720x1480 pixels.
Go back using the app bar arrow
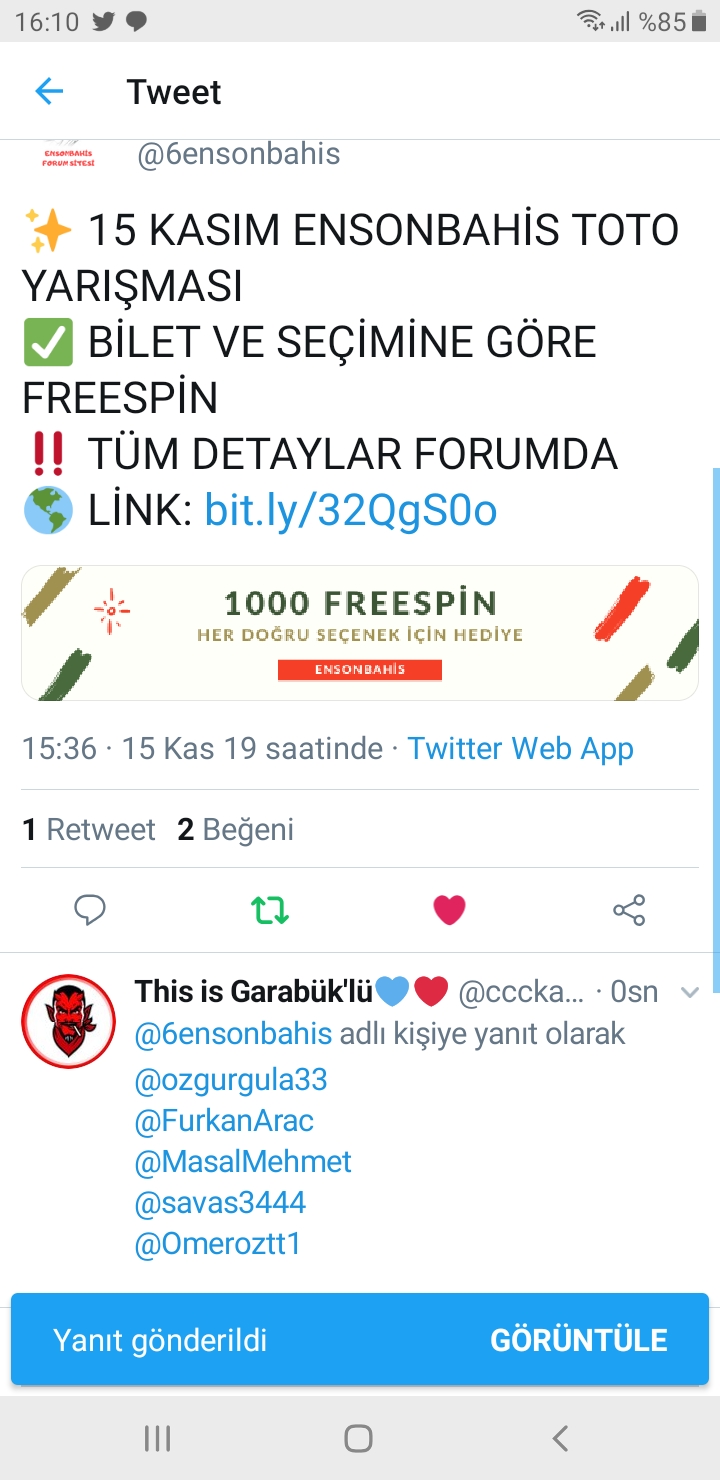[x=49, y=92]
